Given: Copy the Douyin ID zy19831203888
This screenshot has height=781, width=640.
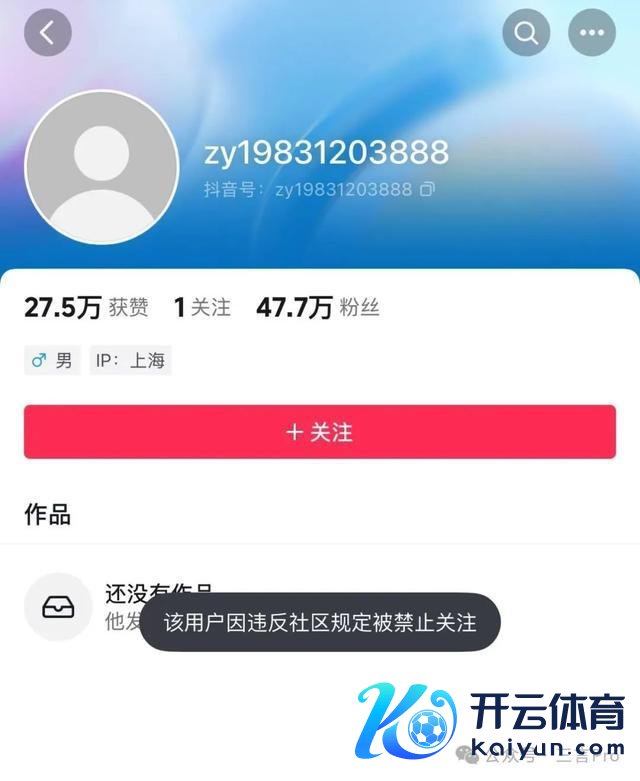Looking at the screenshot, I should tap(427, 189).
